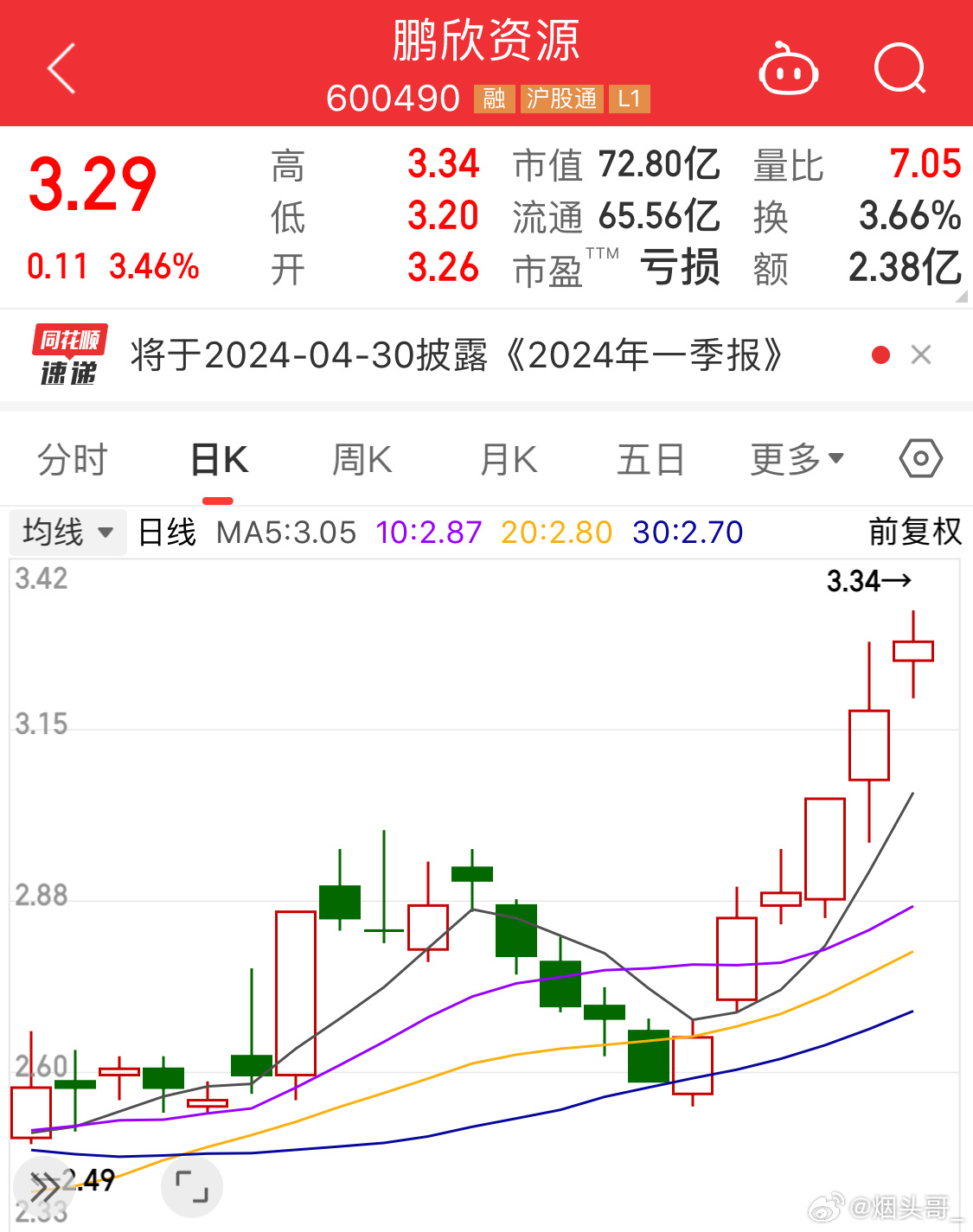Switch to the 周K tab
The height and width of the screenshot is (1232, 973).
coord(361,459)
